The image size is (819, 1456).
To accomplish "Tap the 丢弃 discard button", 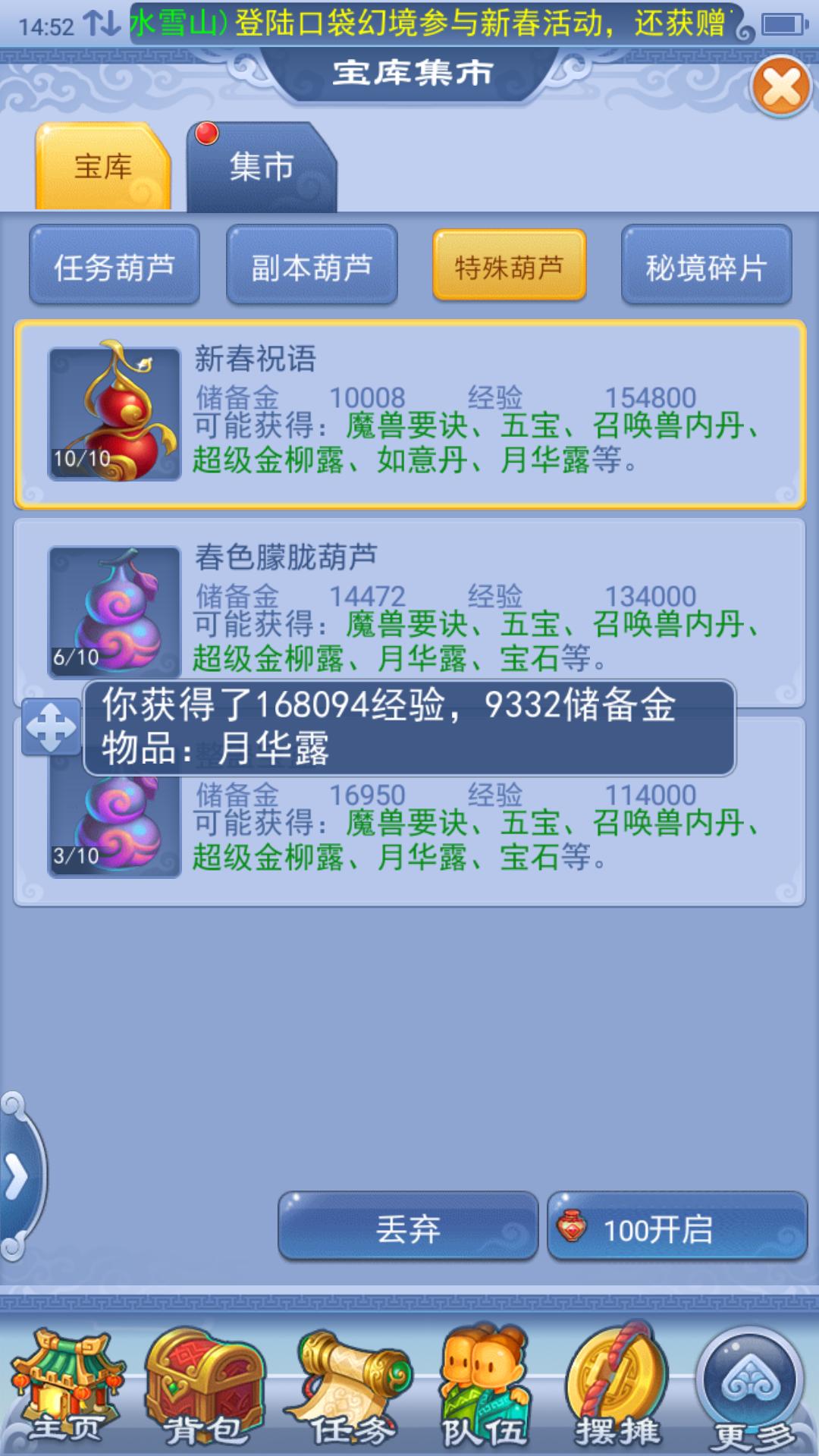I will pyautogui.click(x=408, y=1229).
